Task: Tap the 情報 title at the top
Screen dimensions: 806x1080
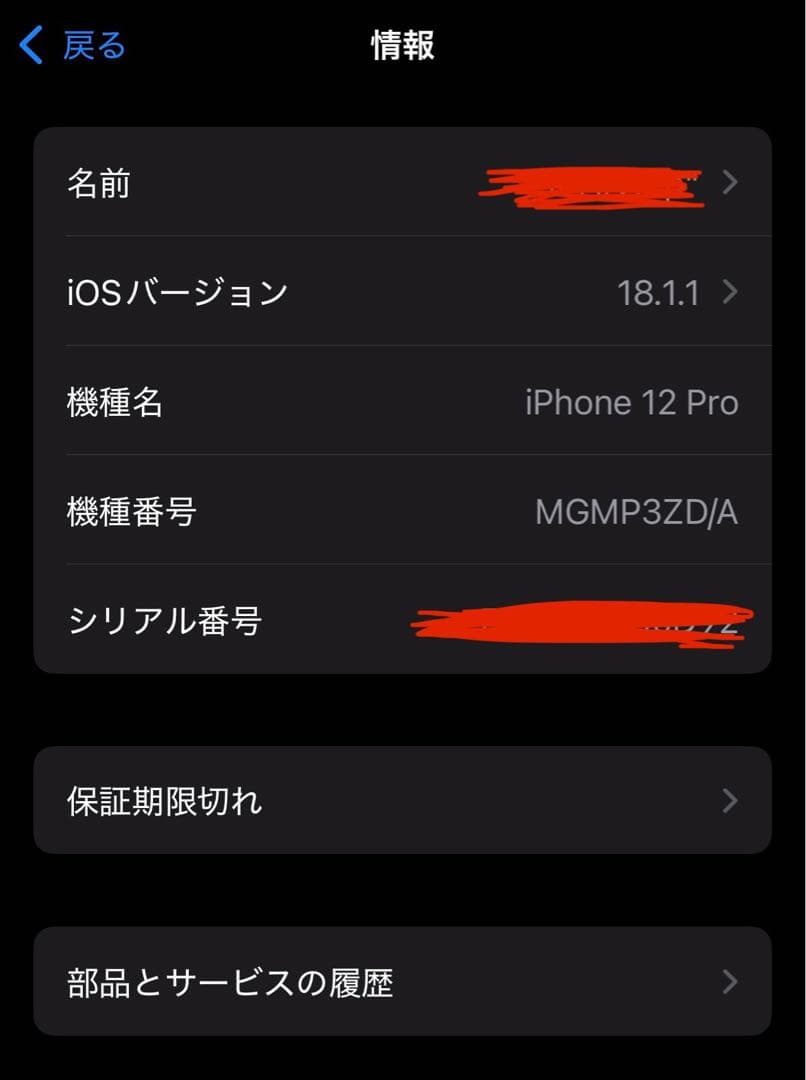Action: [x=403, y=45]
